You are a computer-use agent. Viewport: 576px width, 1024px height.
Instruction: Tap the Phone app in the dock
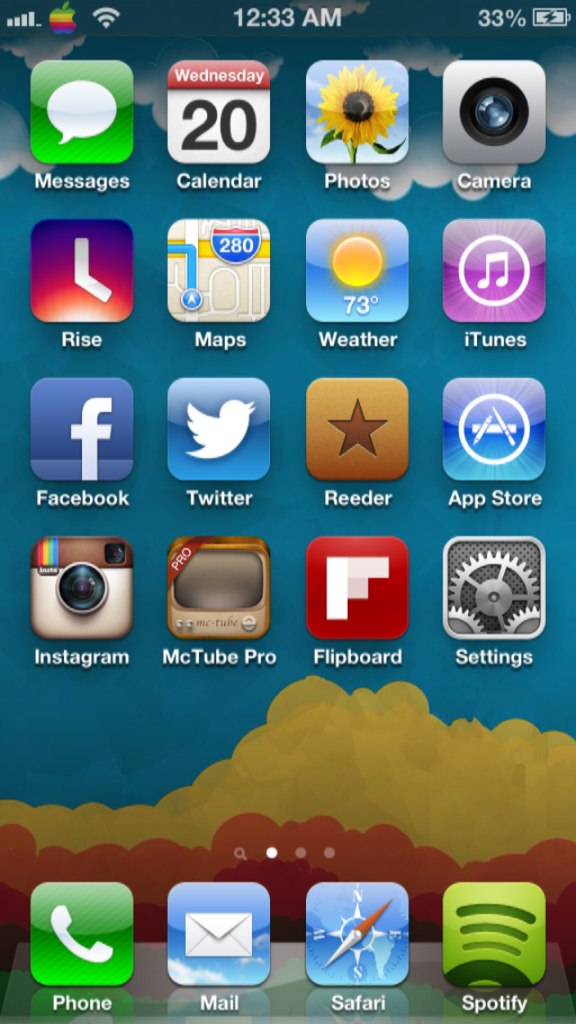click(x=82, y=934)
